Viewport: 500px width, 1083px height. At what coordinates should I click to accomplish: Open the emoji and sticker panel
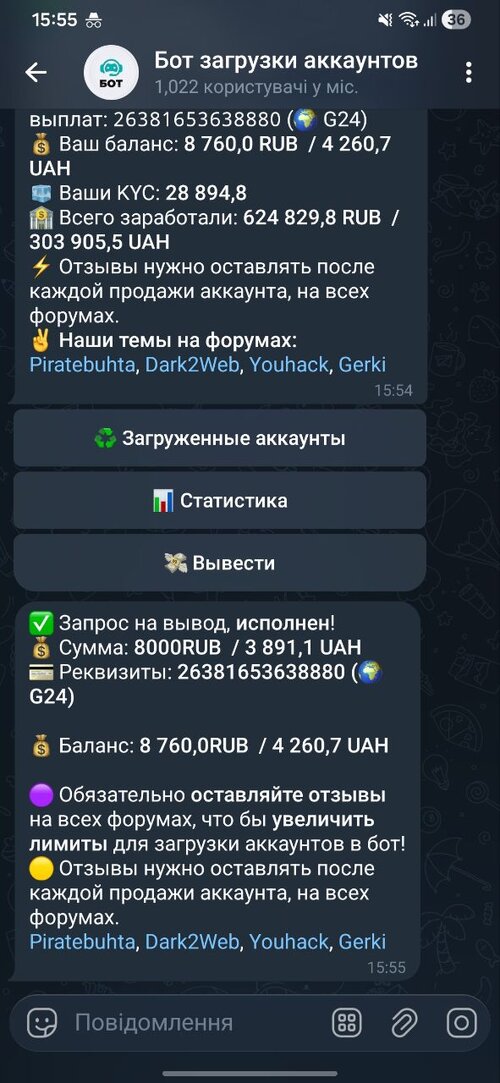point(42,1022)
